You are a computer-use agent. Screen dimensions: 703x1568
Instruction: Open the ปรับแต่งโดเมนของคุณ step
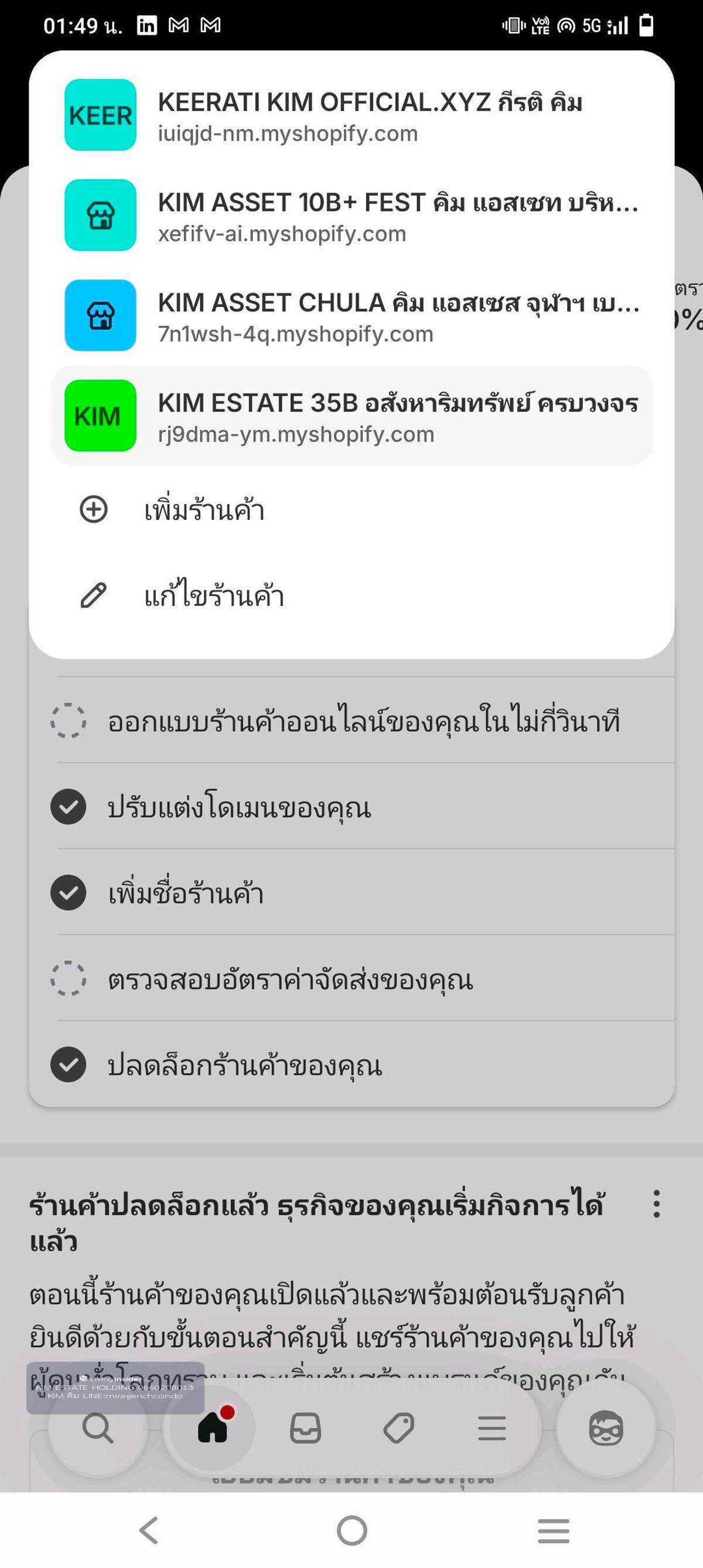coord(239,808)
